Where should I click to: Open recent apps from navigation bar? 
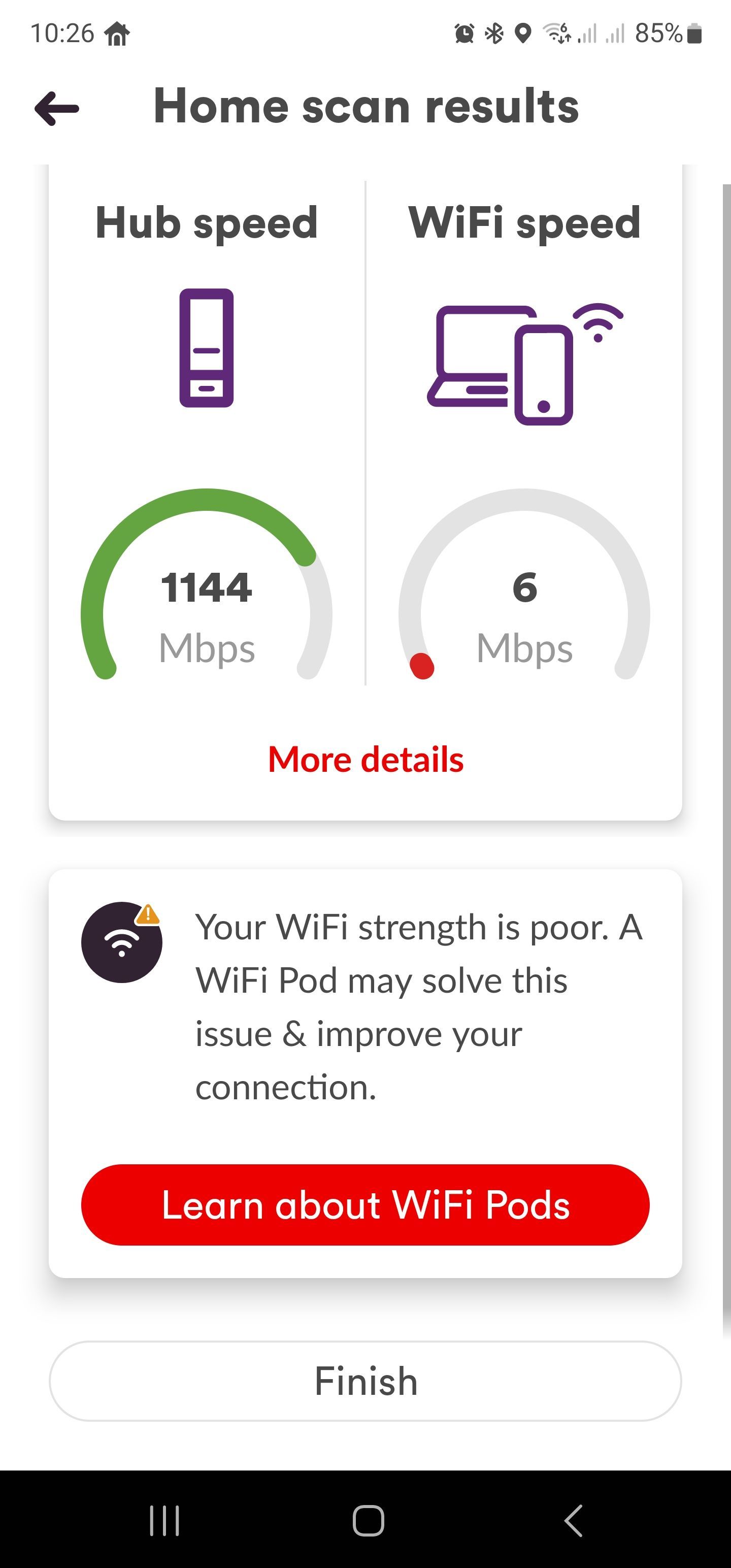[164, 1520]
